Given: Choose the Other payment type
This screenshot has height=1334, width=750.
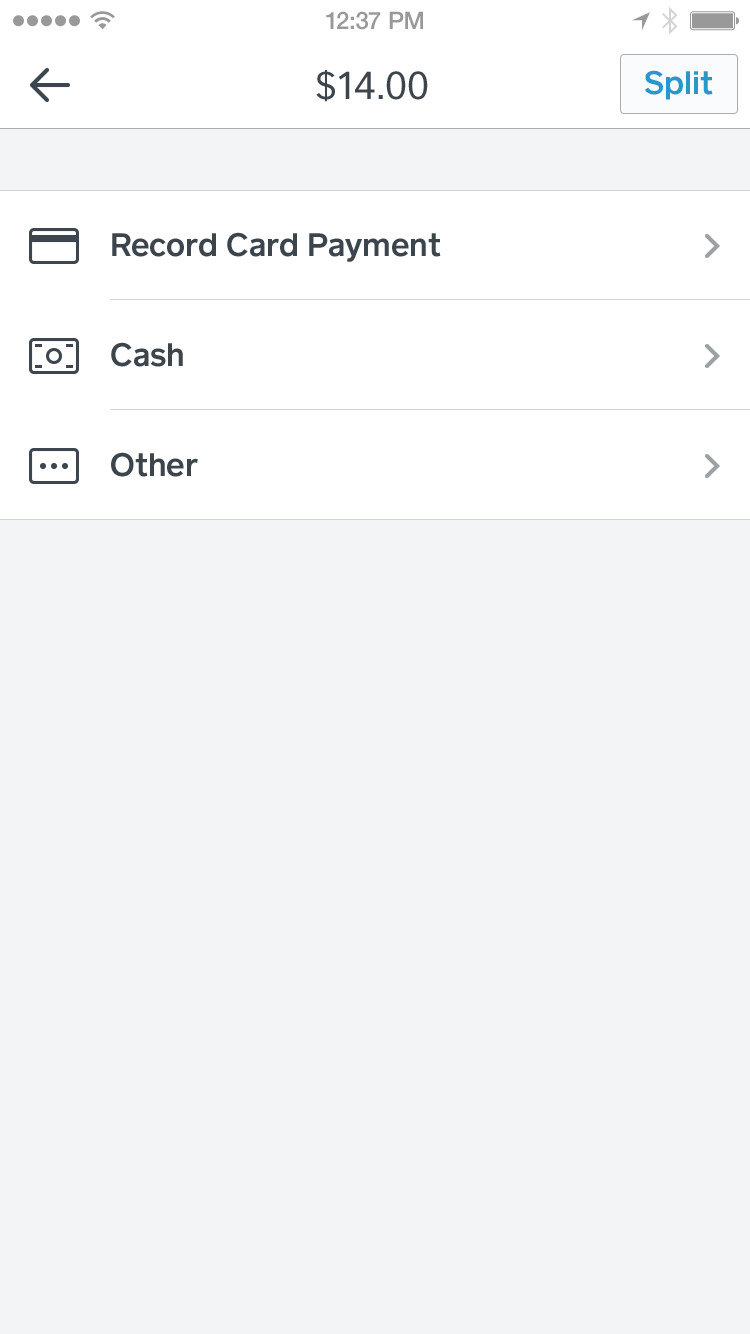Looking at the screenshot, I should tap(375, 465).
